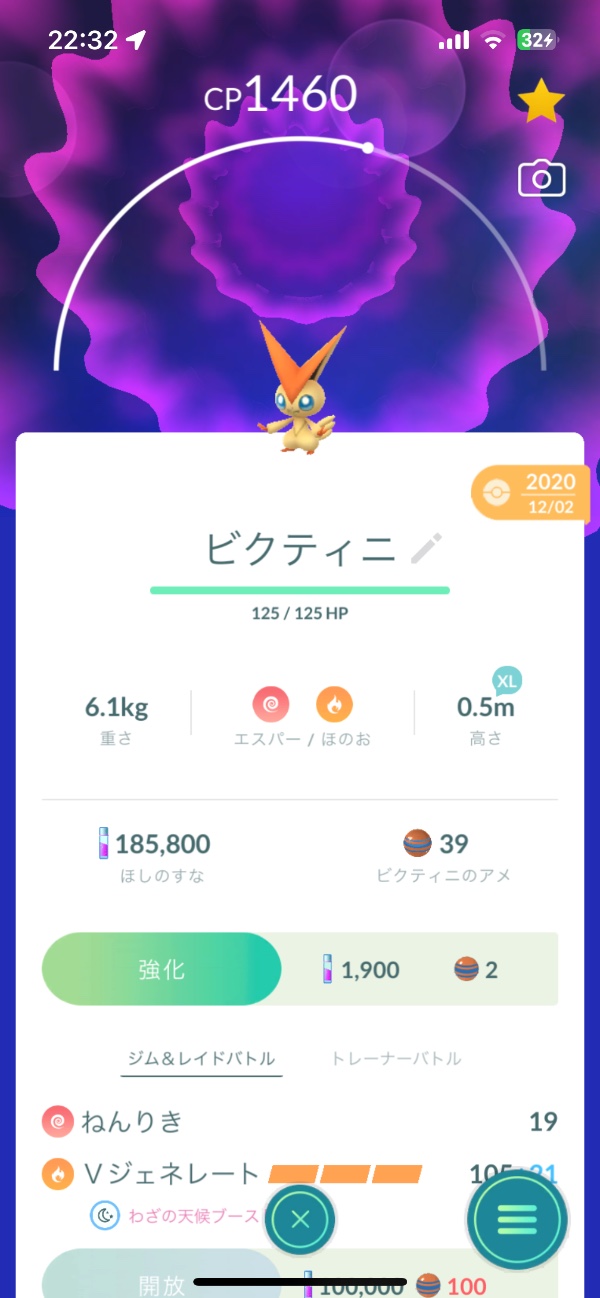Open the camera AR photo mode
The height and width of the screenshot is (1298, 600).
click(x=542, y=179)
